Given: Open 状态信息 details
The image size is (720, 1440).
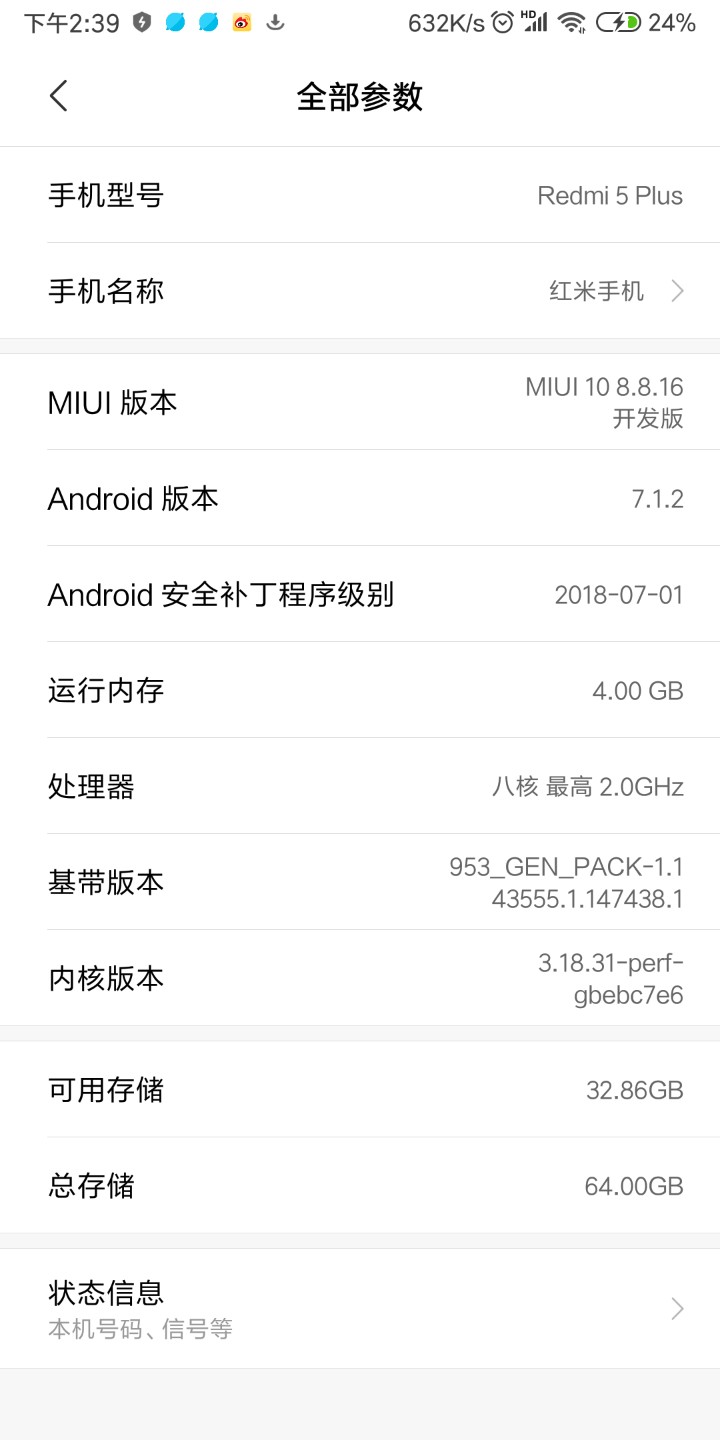Looking at the screenshot, I should pos(360,1308).
